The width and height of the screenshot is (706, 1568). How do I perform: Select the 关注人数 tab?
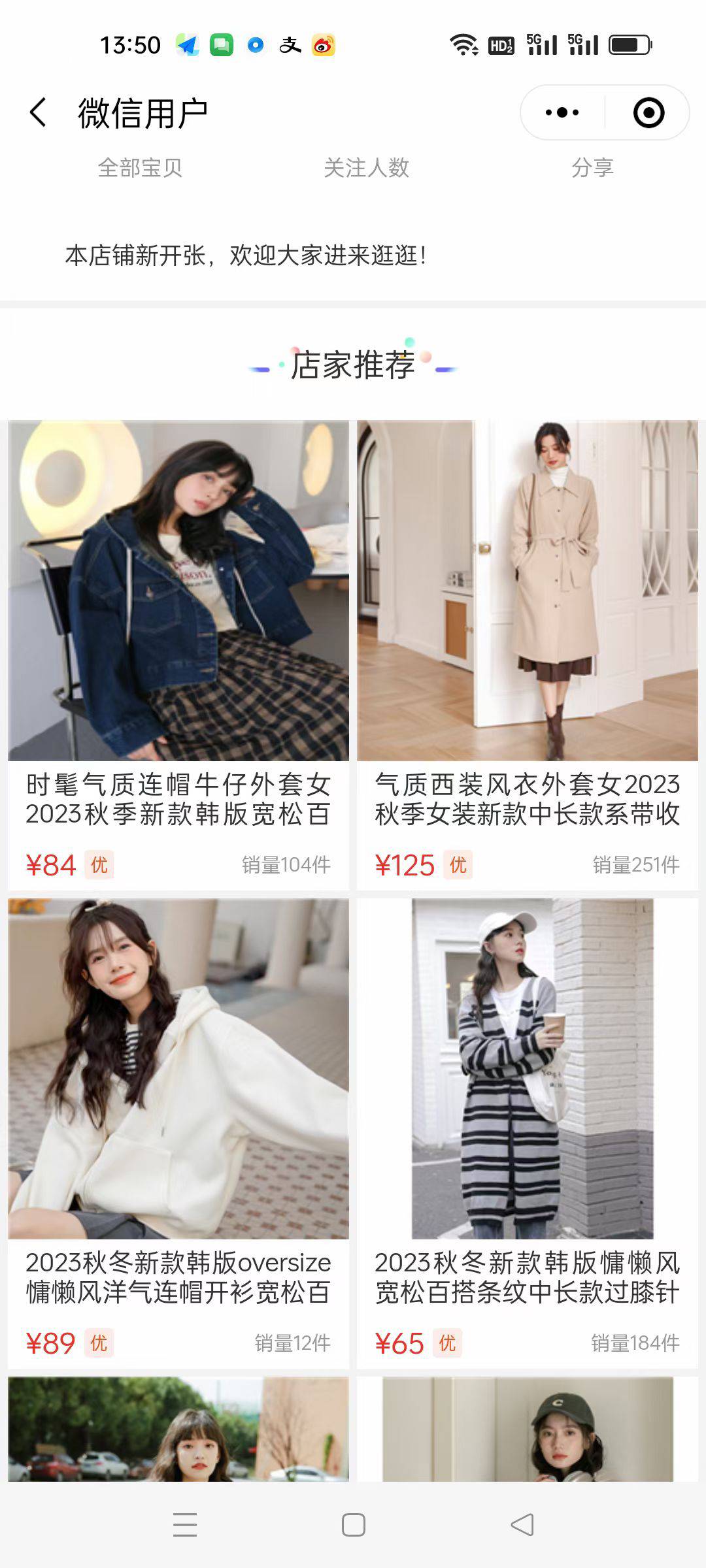366,168
